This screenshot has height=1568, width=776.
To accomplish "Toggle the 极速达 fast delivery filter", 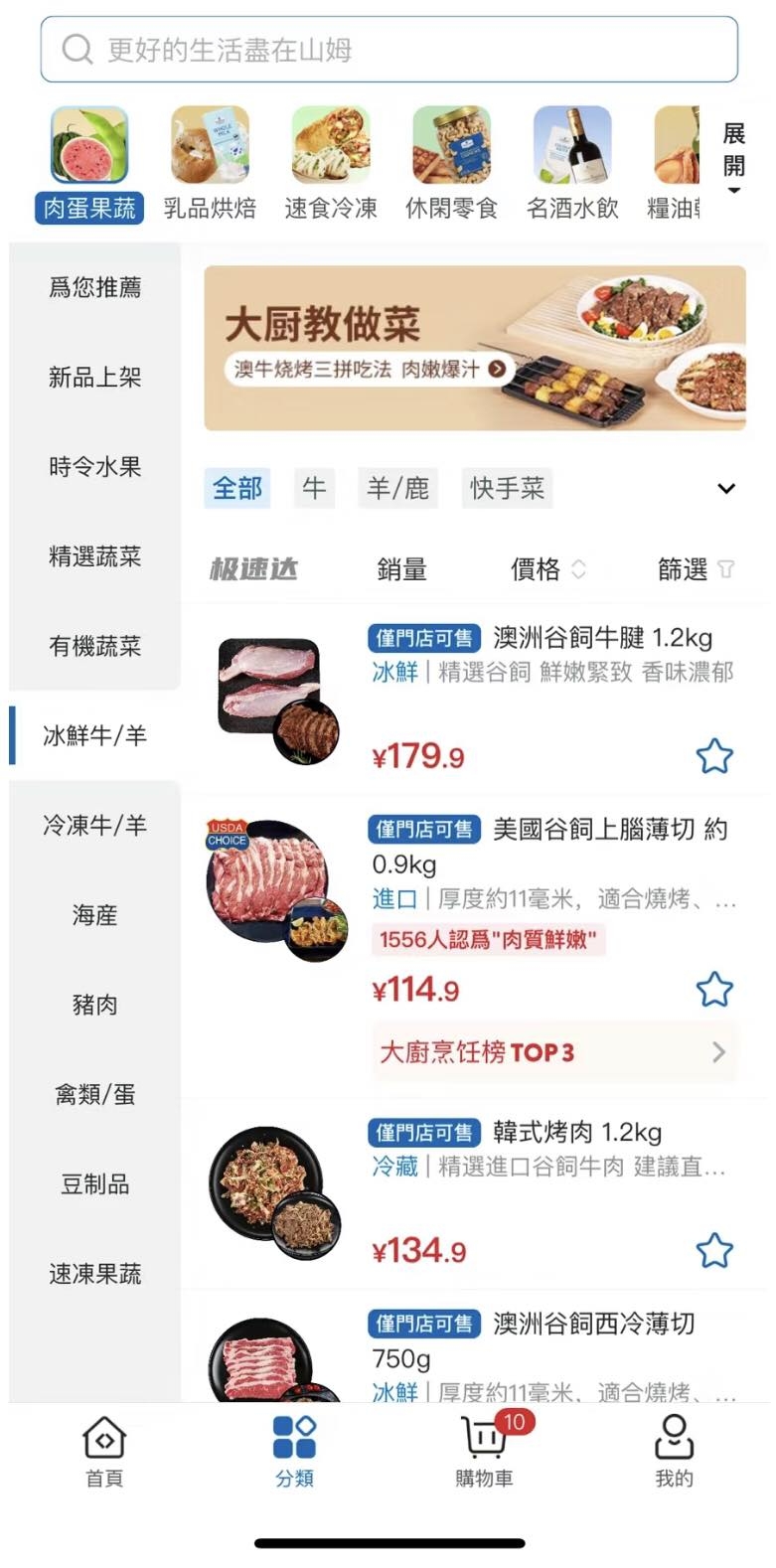I will [x=253, y=569].
